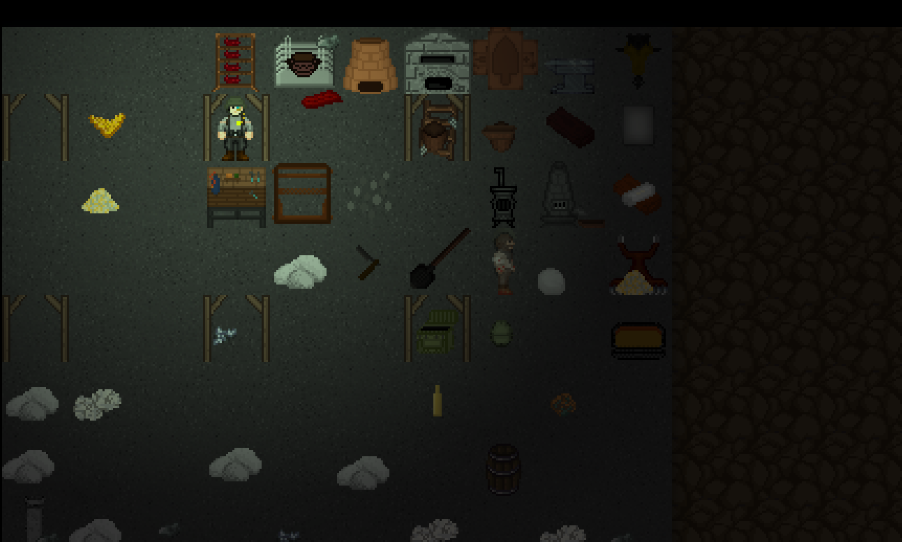Tap the wooden barrel
The height and width of the screenshot is (542, 902).
(x=503, y=469)
